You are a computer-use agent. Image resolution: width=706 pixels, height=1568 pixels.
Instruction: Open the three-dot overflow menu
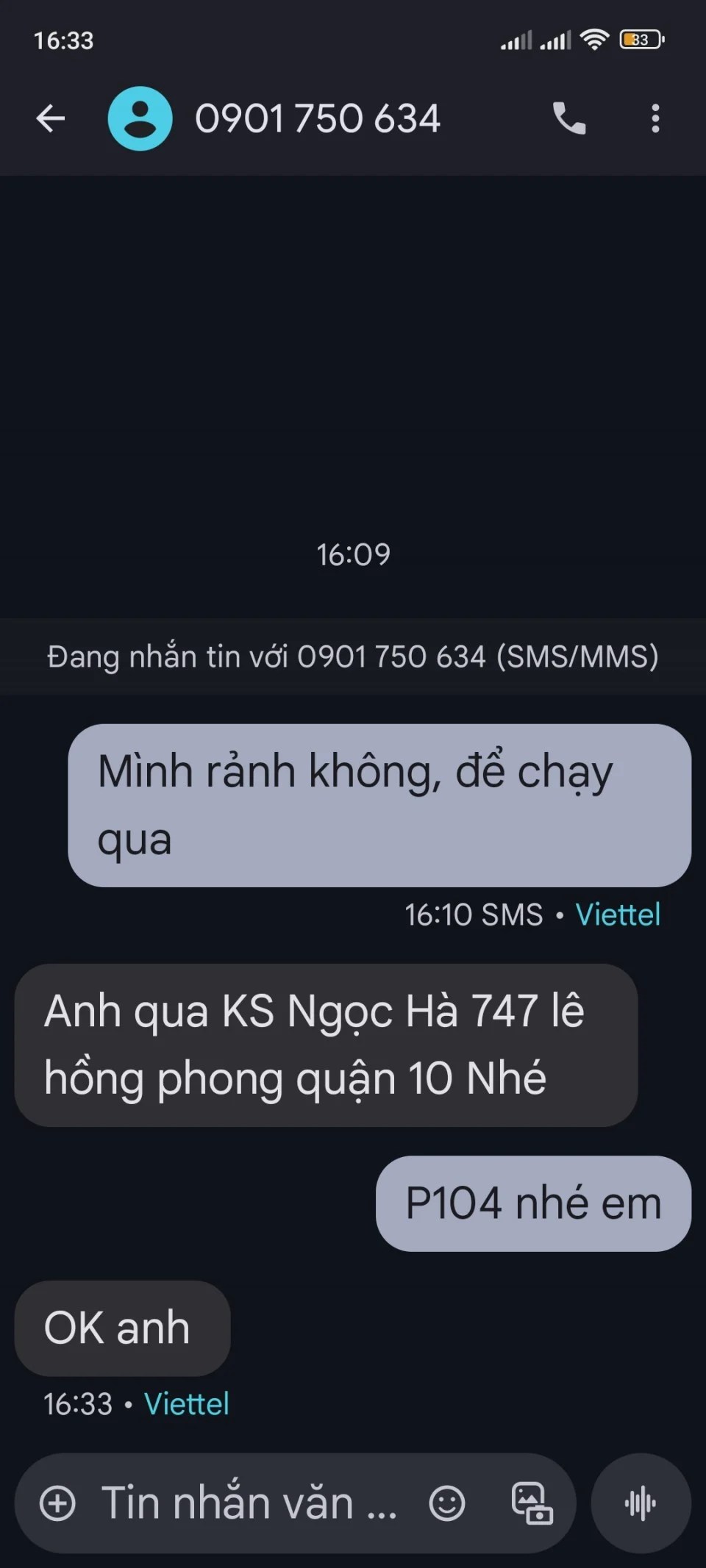coord(655,118)
